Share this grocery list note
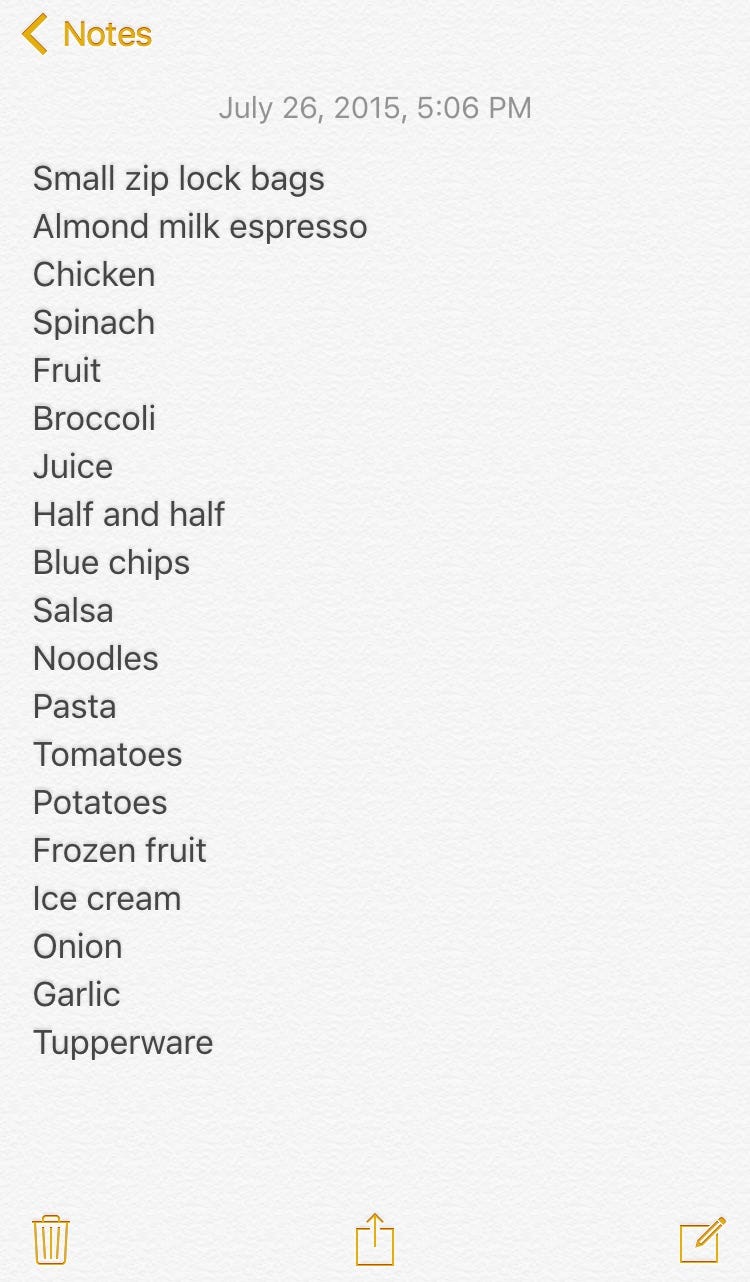This screenshot has width=750, height=1282. pos(375,1240)
